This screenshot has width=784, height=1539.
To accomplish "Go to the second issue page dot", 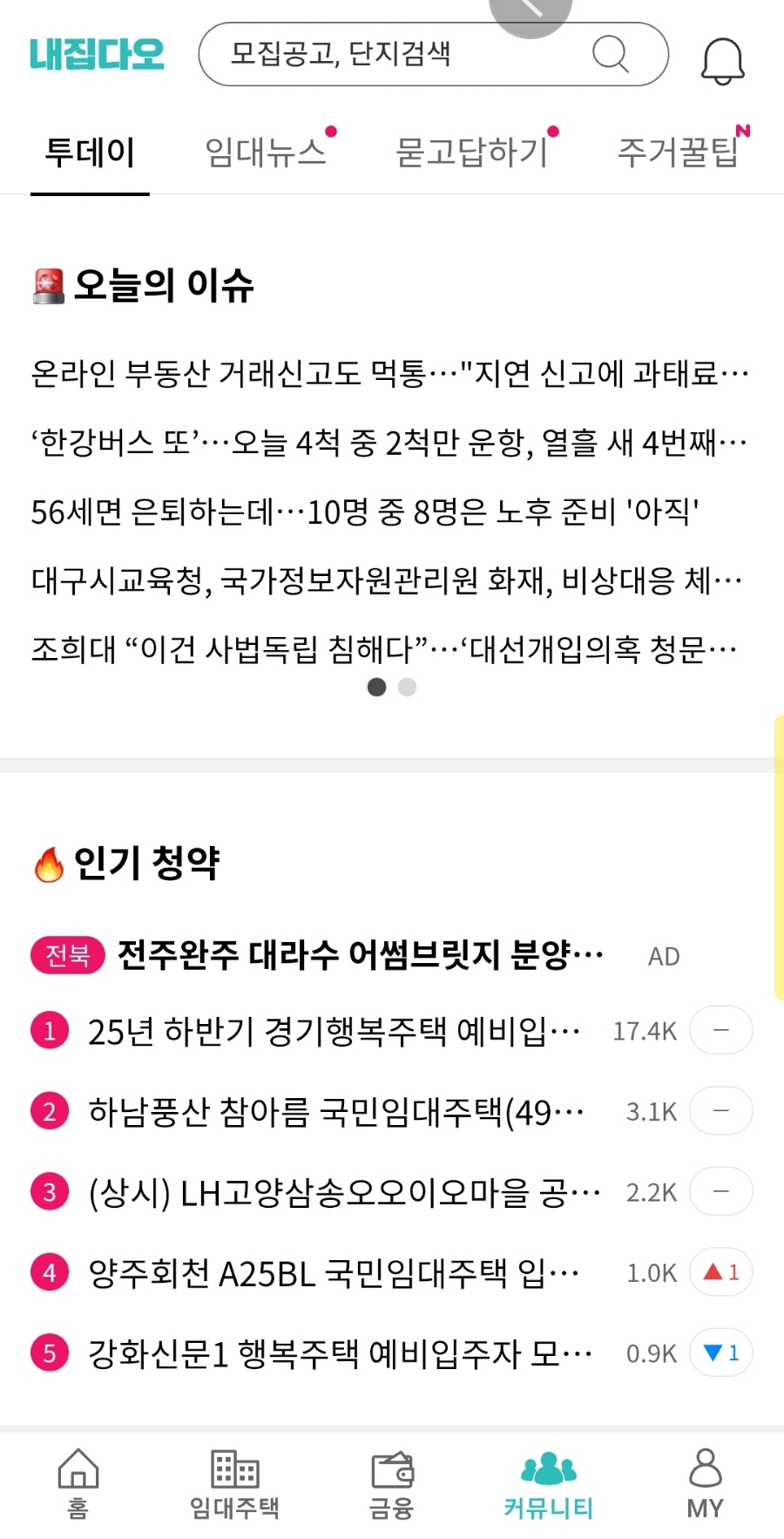I will (x=407, y=688).
